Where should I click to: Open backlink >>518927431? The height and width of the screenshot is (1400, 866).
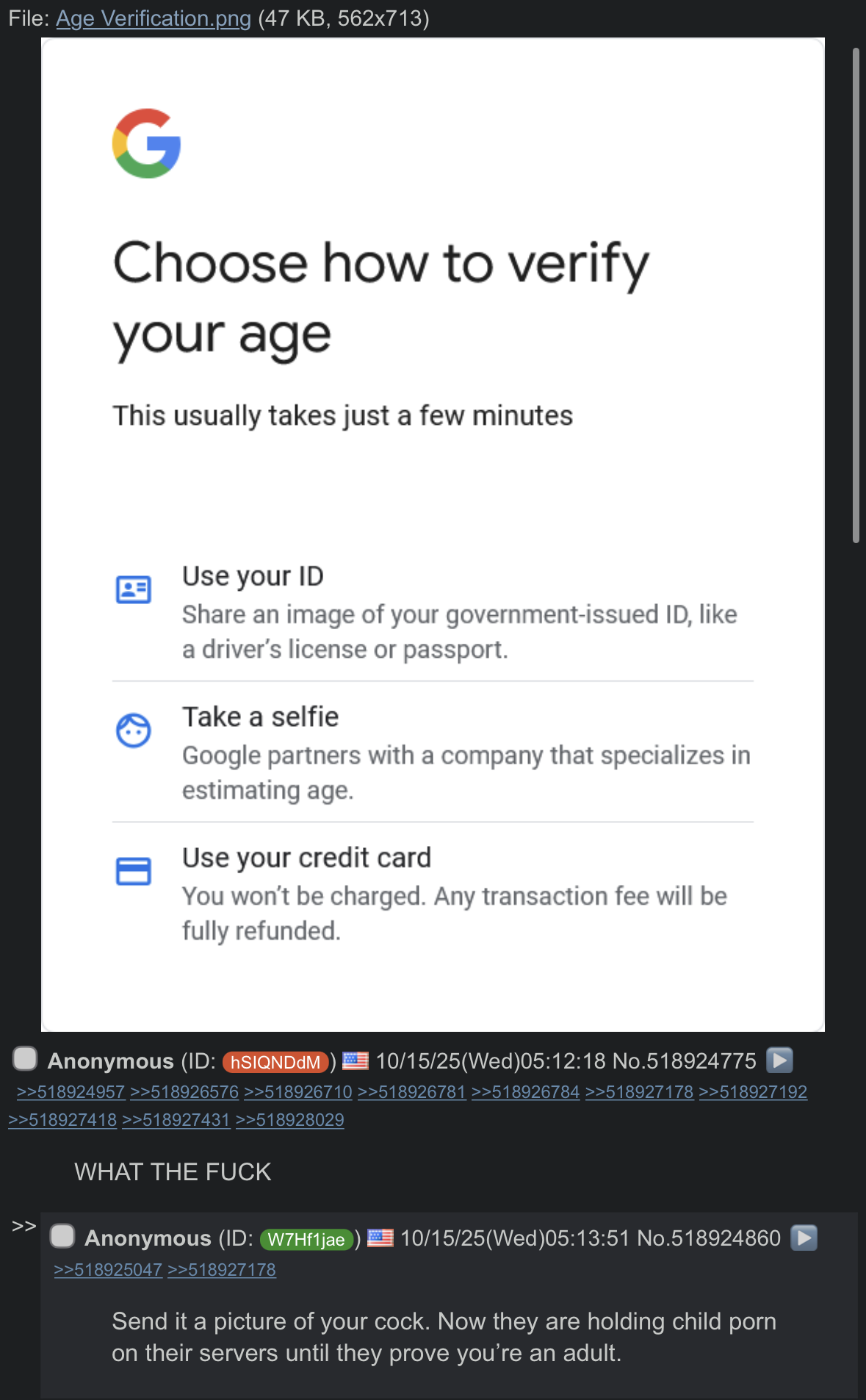(x=176, y=1120)
